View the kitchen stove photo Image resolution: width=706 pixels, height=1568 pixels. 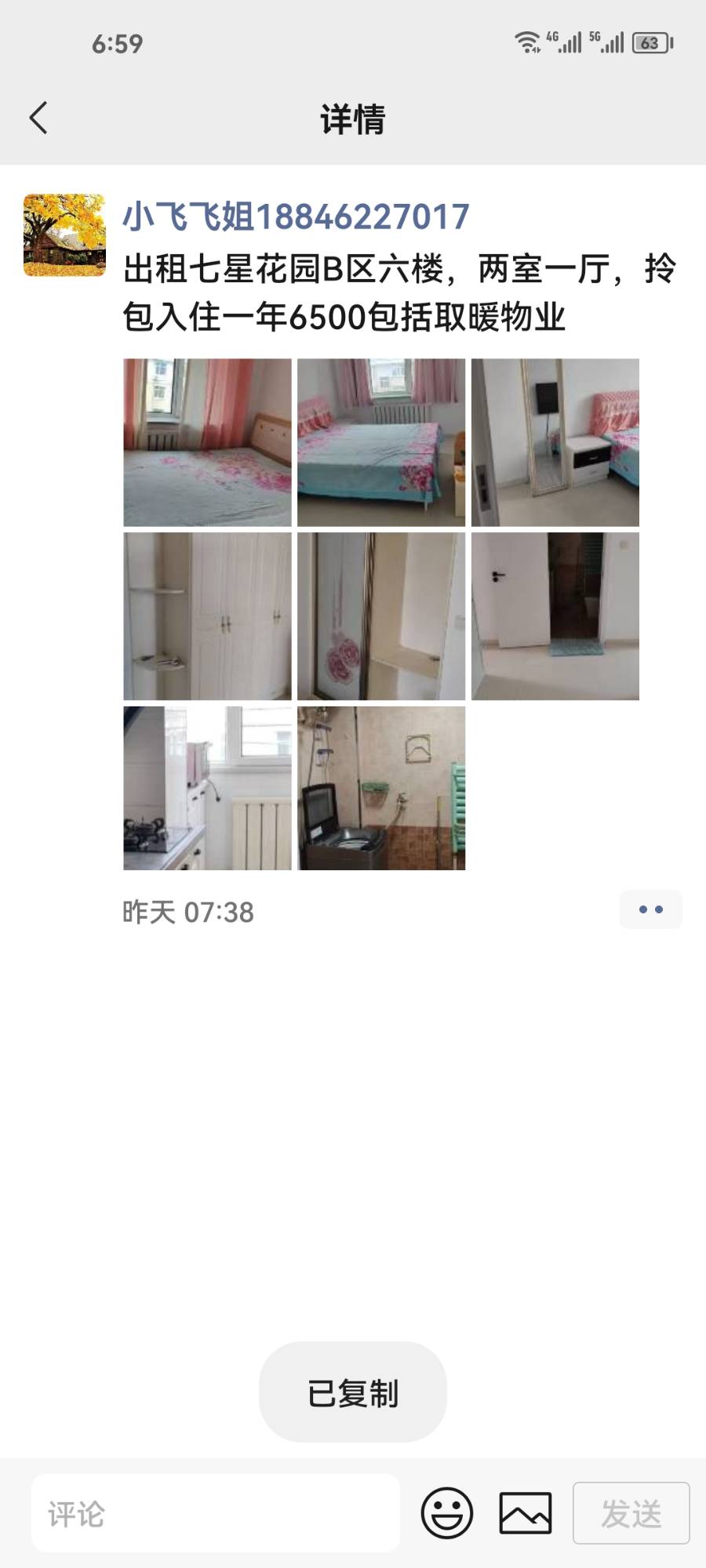pyautogui.click(x=207, y=789)
